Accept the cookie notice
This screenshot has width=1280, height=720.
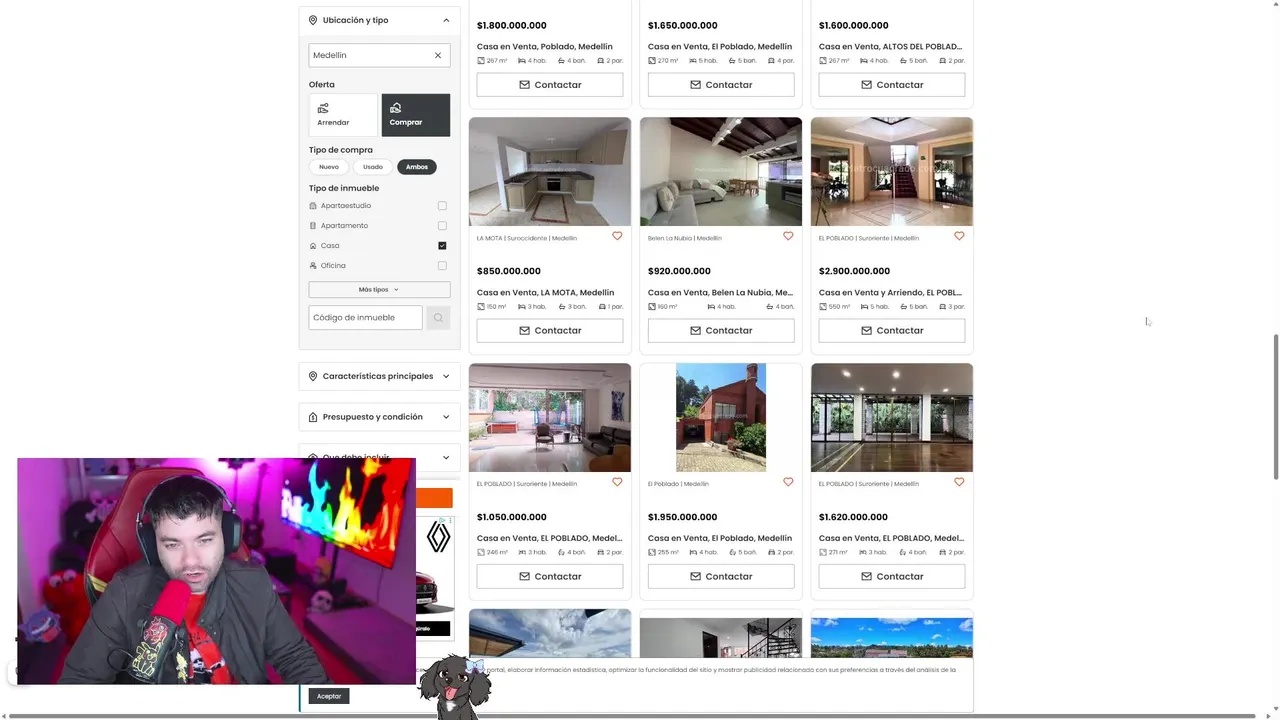(x=329, y=696)
